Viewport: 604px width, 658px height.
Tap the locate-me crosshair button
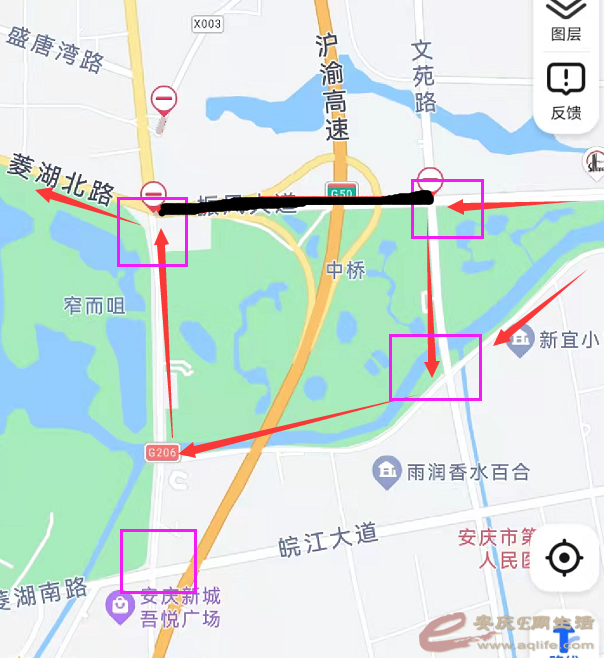(x=564, y=556)
